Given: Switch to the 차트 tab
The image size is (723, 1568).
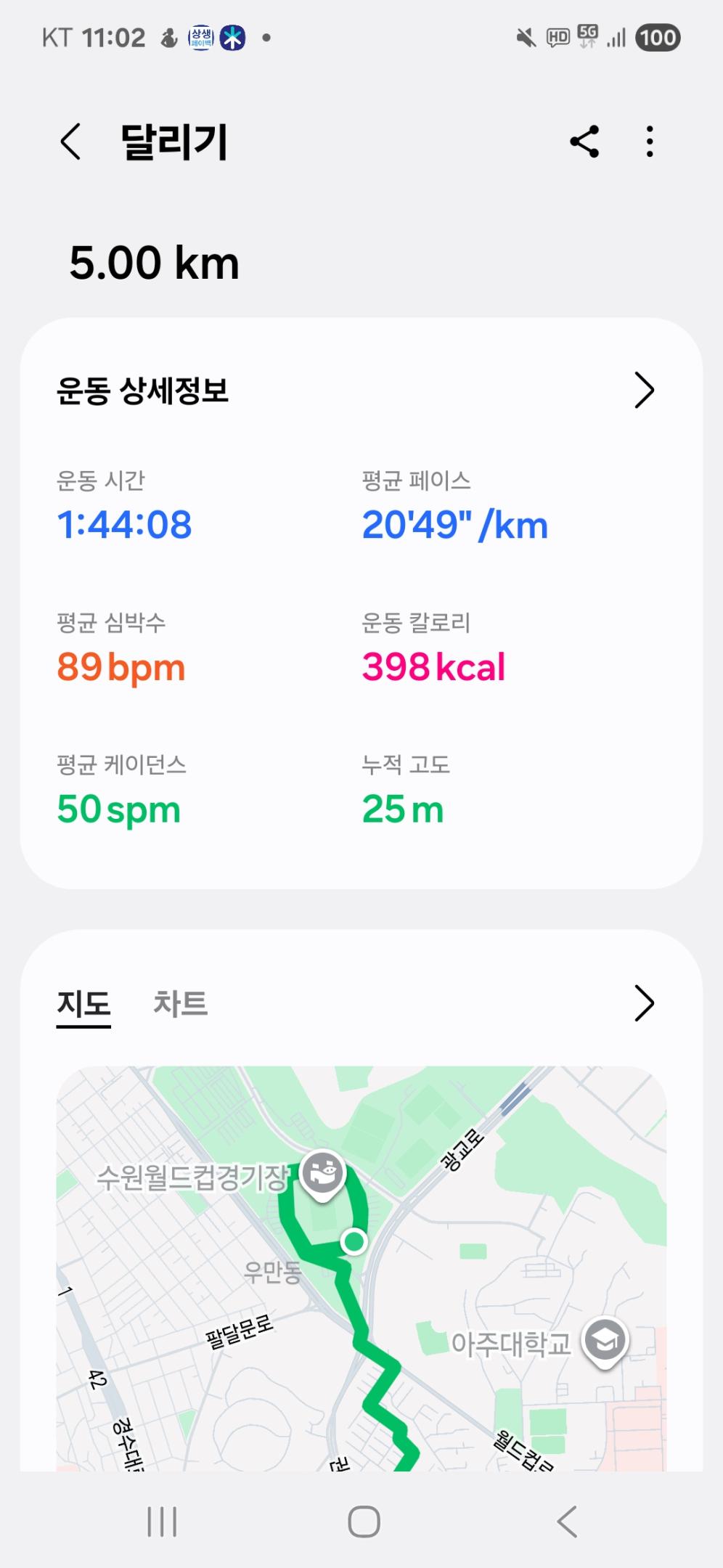Looking at the screenshot, I should [180, 1004].
